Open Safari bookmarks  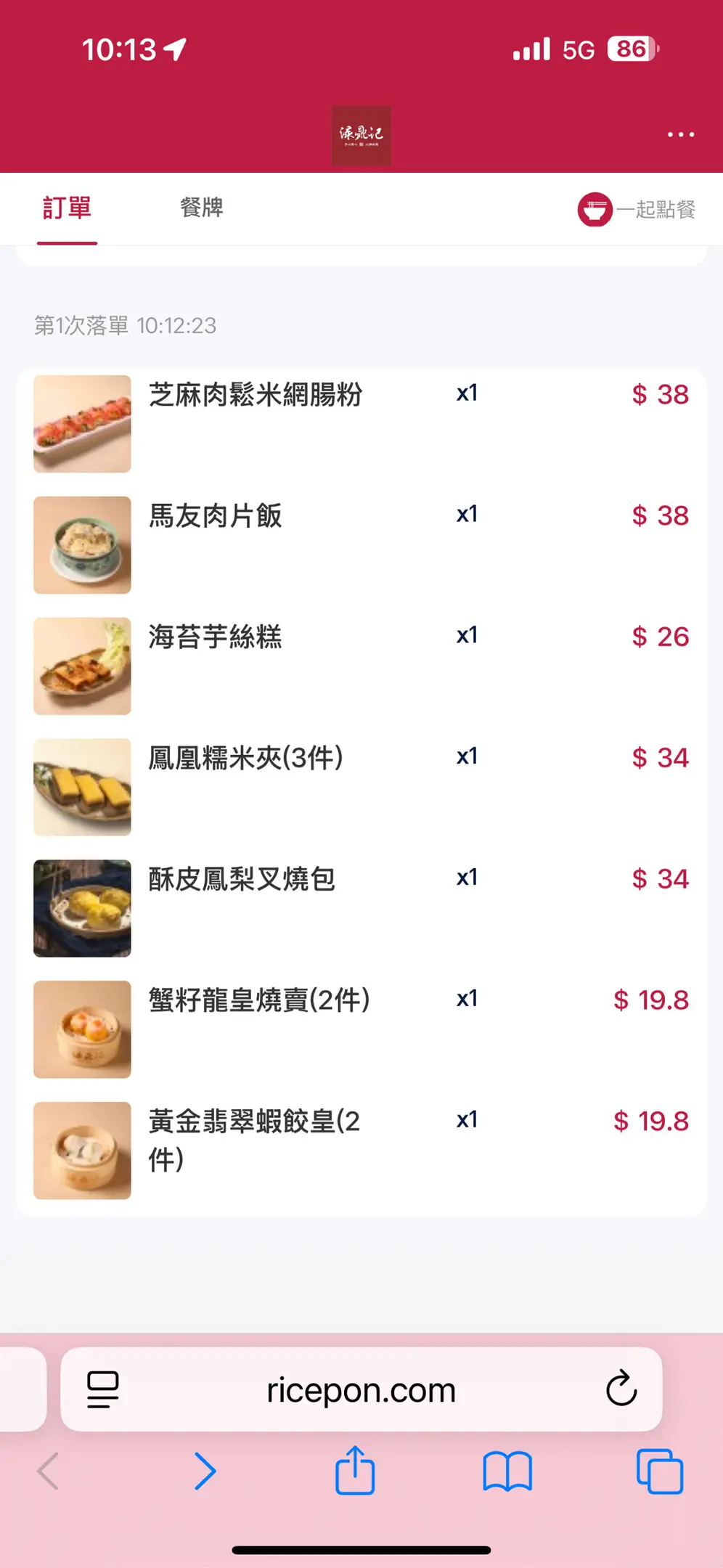pos(507,1471)
